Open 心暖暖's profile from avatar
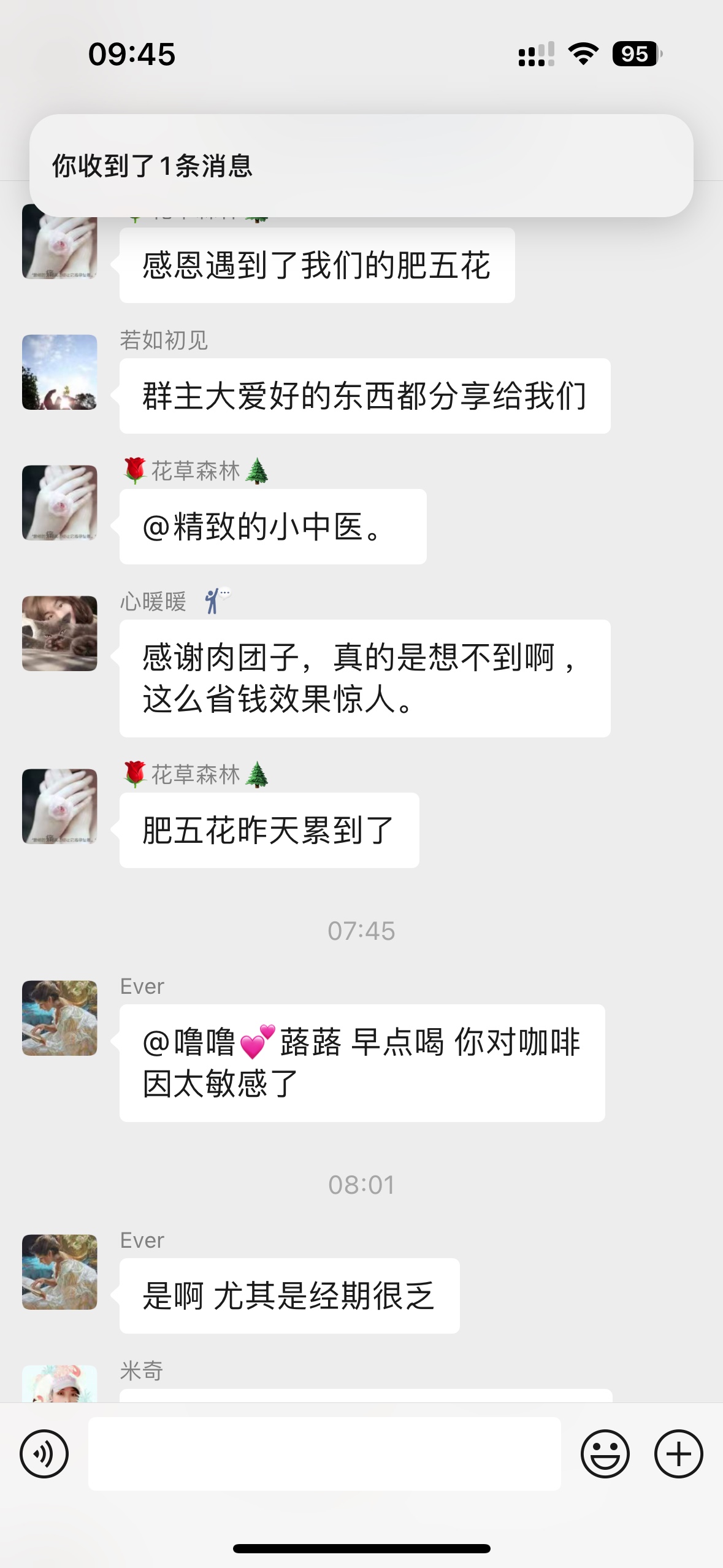Screen dimensions: 723x1568 pos(59,633)
